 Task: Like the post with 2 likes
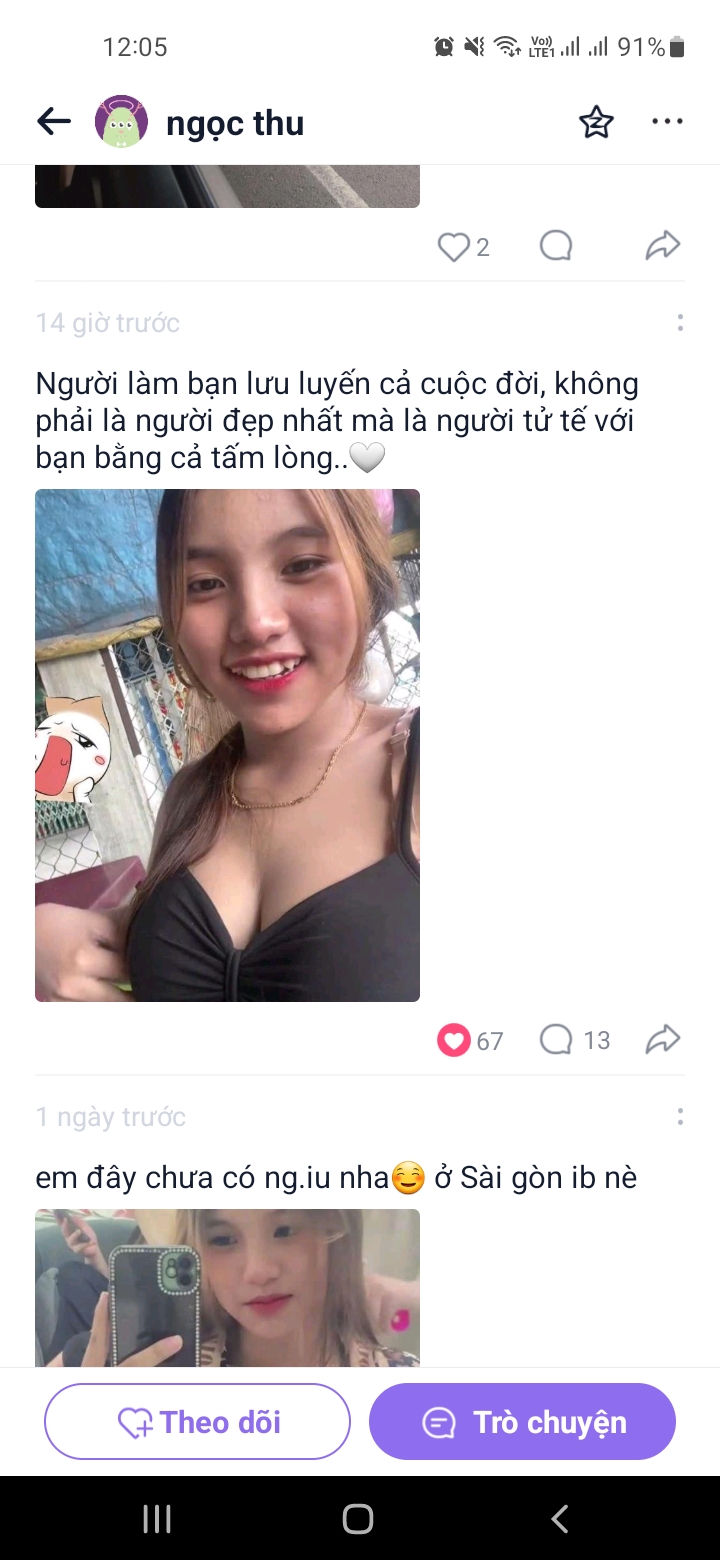(x=454, y=247)
